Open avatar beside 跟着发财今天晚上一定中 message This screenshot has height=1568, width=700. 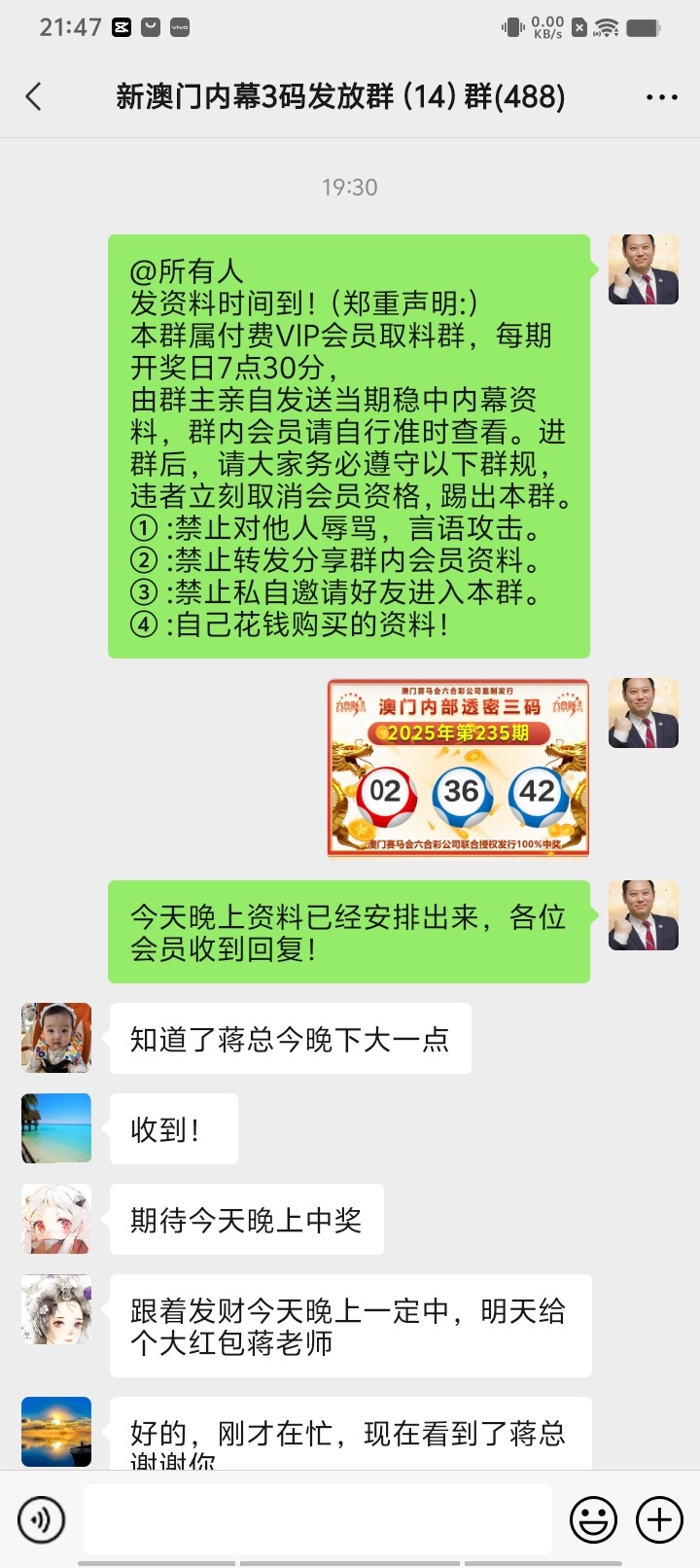(56, 1309)
